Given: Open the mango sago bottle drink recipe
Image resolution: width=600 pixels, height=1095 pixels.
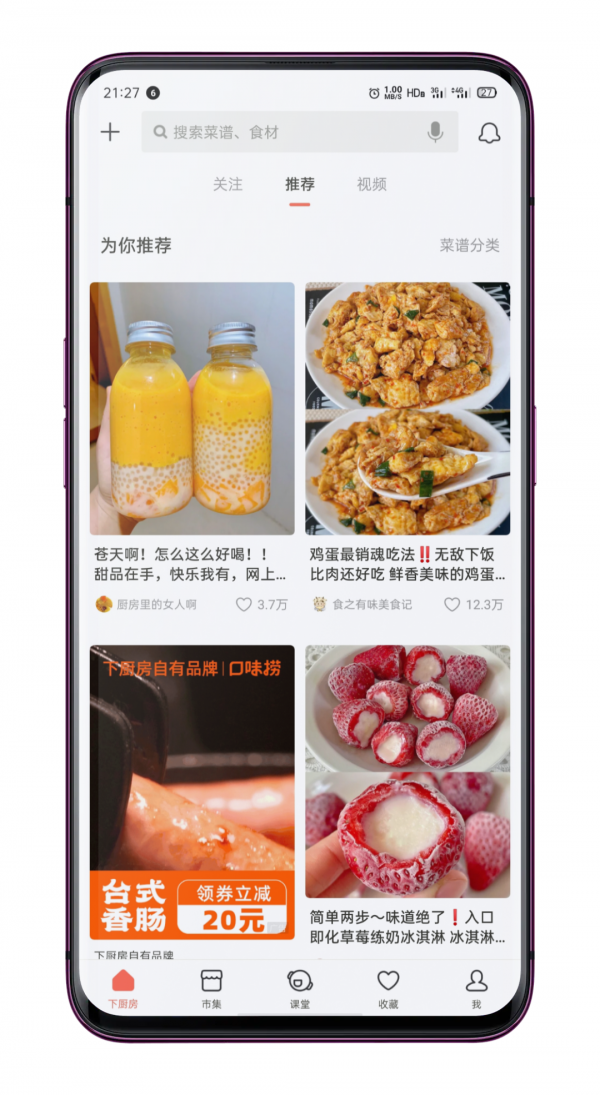Looking at the screenshot, I should [192, 408].
